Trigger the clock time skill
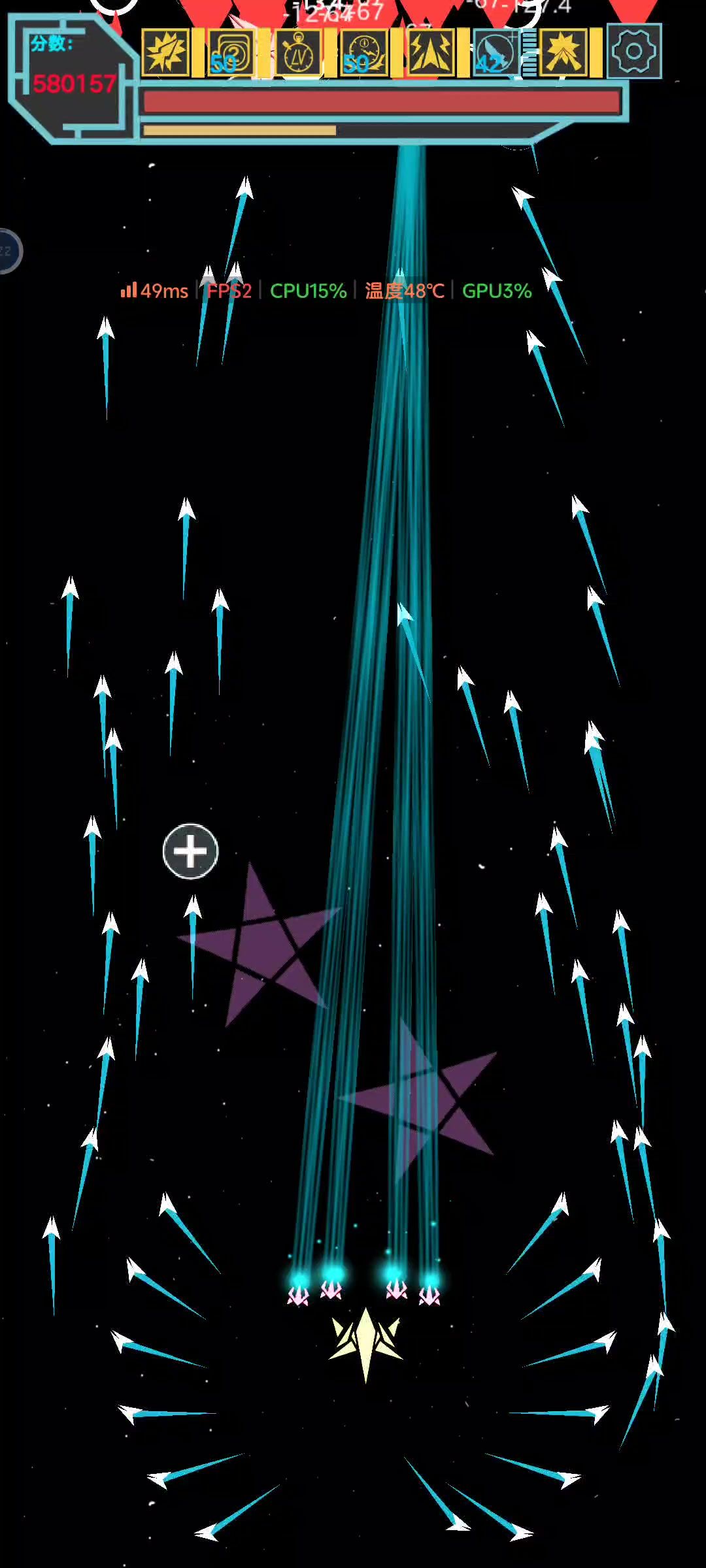 pos(364,52)
